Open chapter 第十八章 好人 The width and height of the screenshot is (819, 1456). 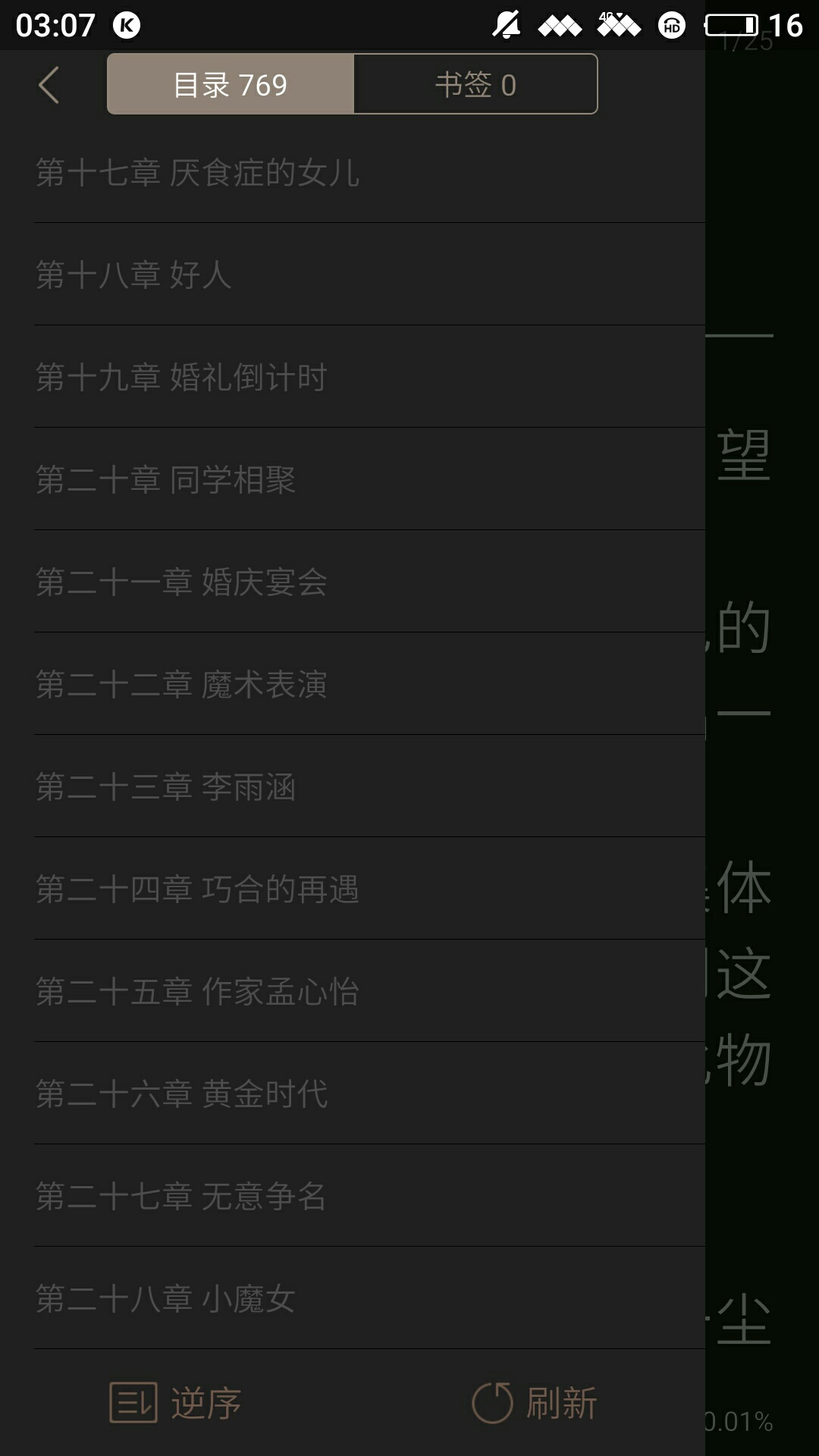133,275
